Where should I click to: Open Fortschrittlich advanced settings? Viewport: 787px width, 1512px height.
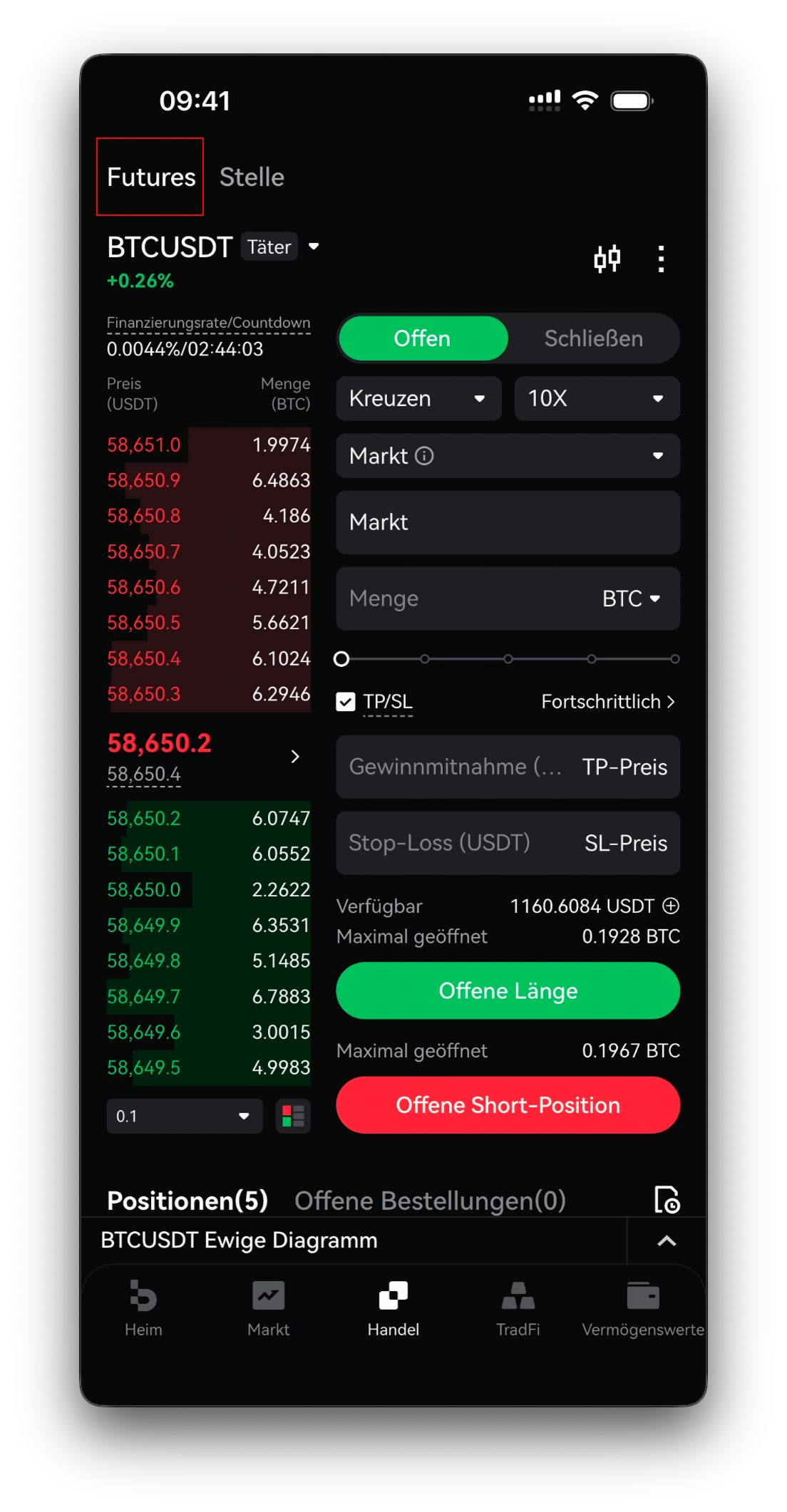coord(608,702)
